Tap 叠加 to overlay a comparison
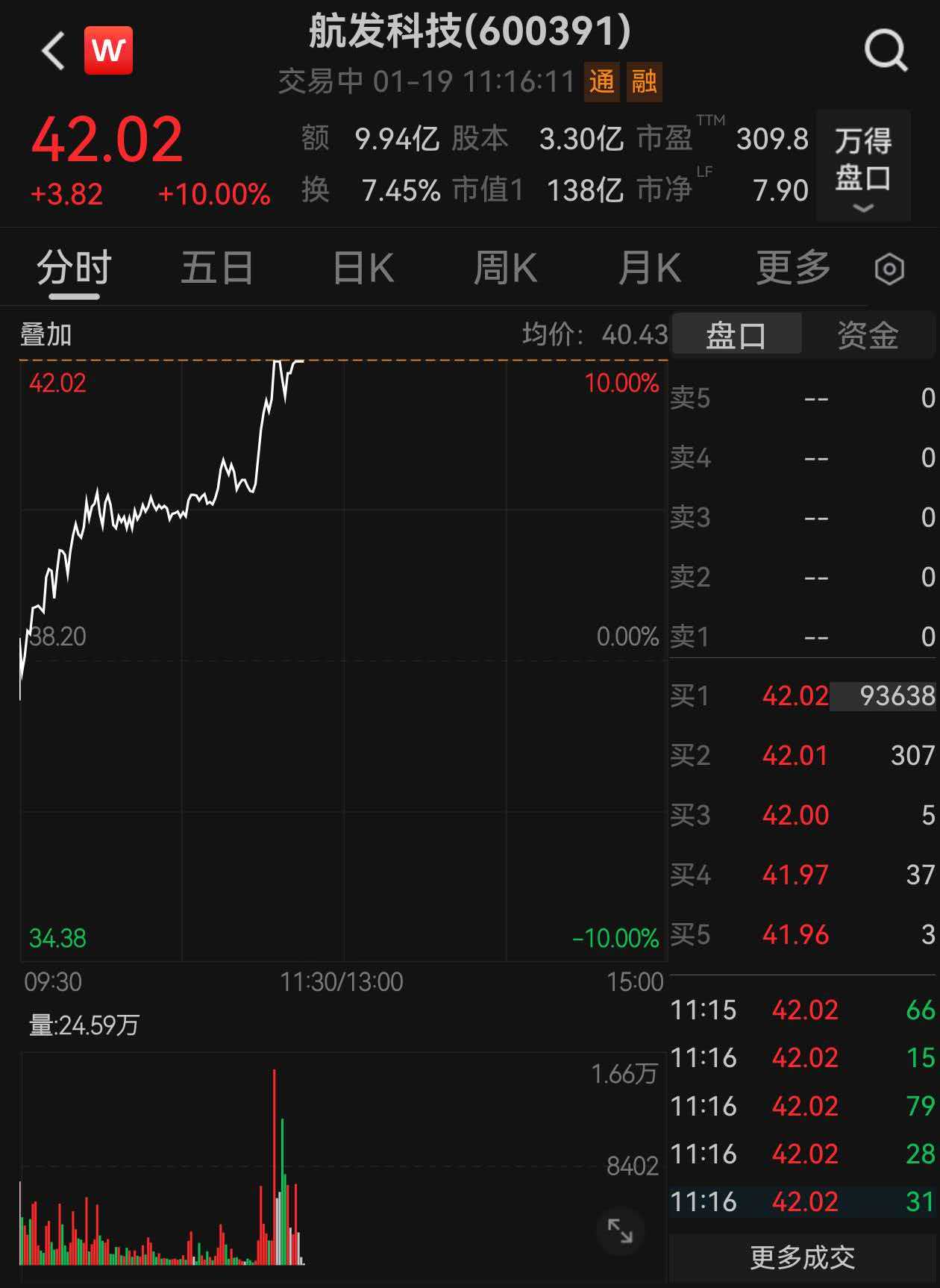This screenshot has width=940, height=1288. (46, 335)
